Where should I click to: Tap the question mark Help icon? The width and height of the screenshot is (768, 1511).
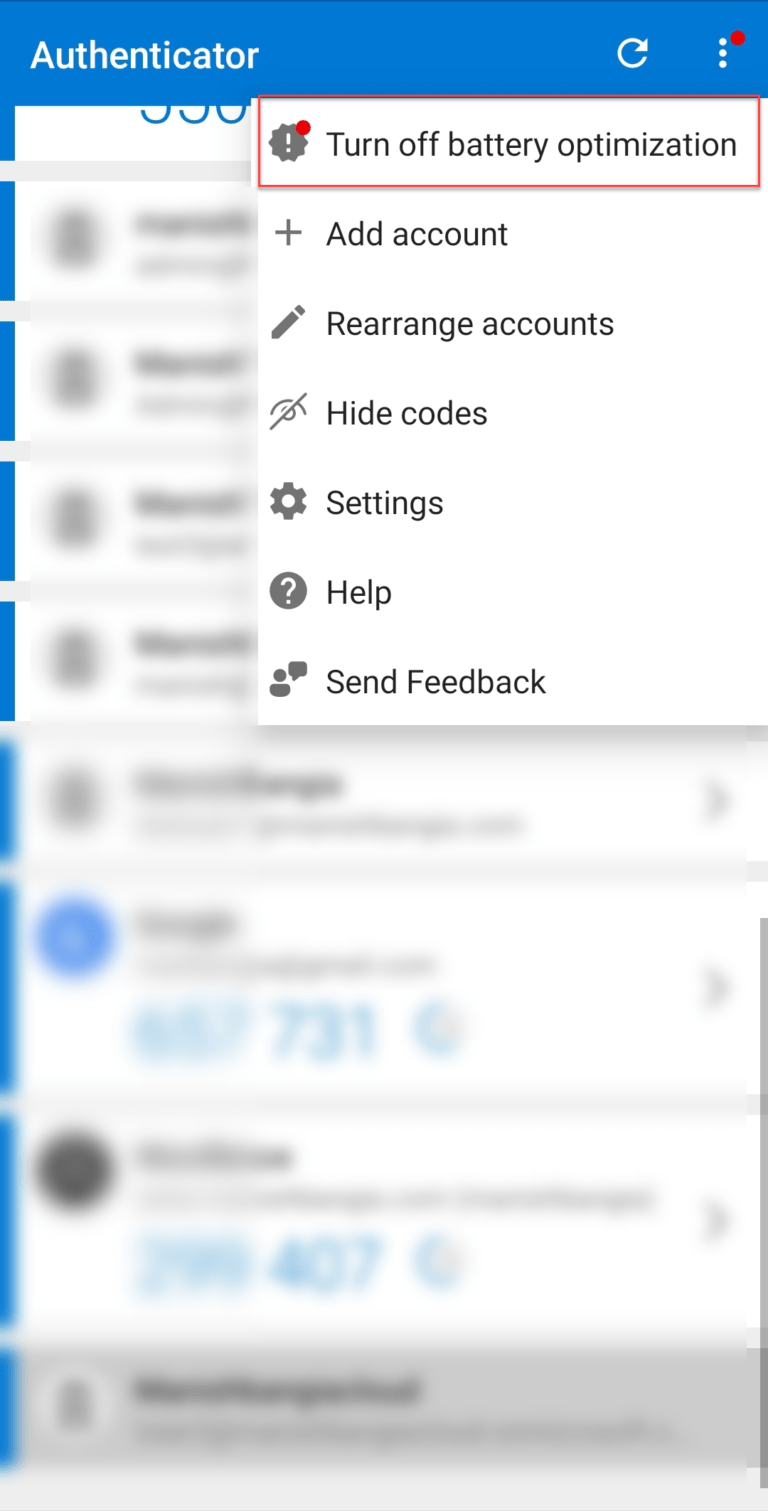[288, 591]
